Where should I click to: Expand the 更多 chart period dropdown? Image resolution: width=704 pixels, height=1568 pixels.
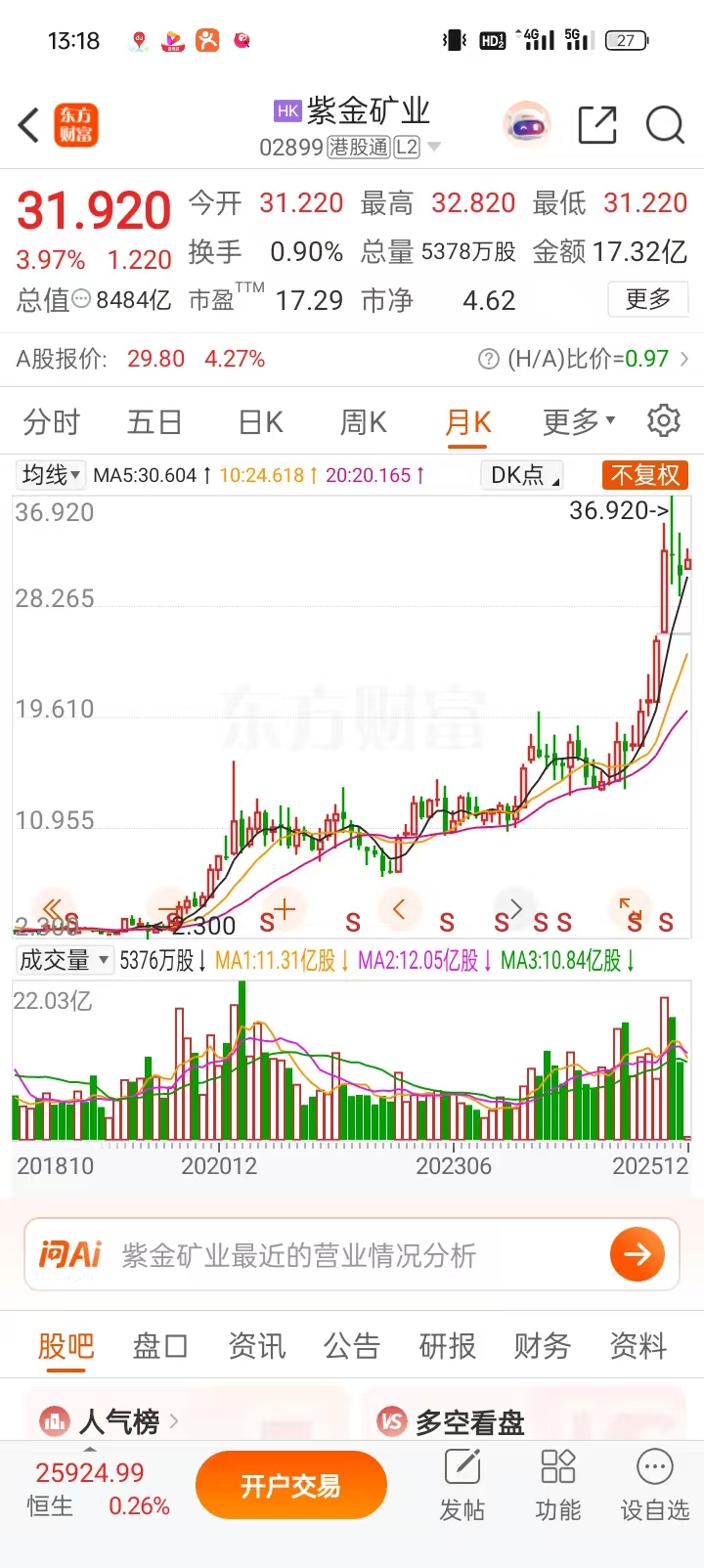579,422
